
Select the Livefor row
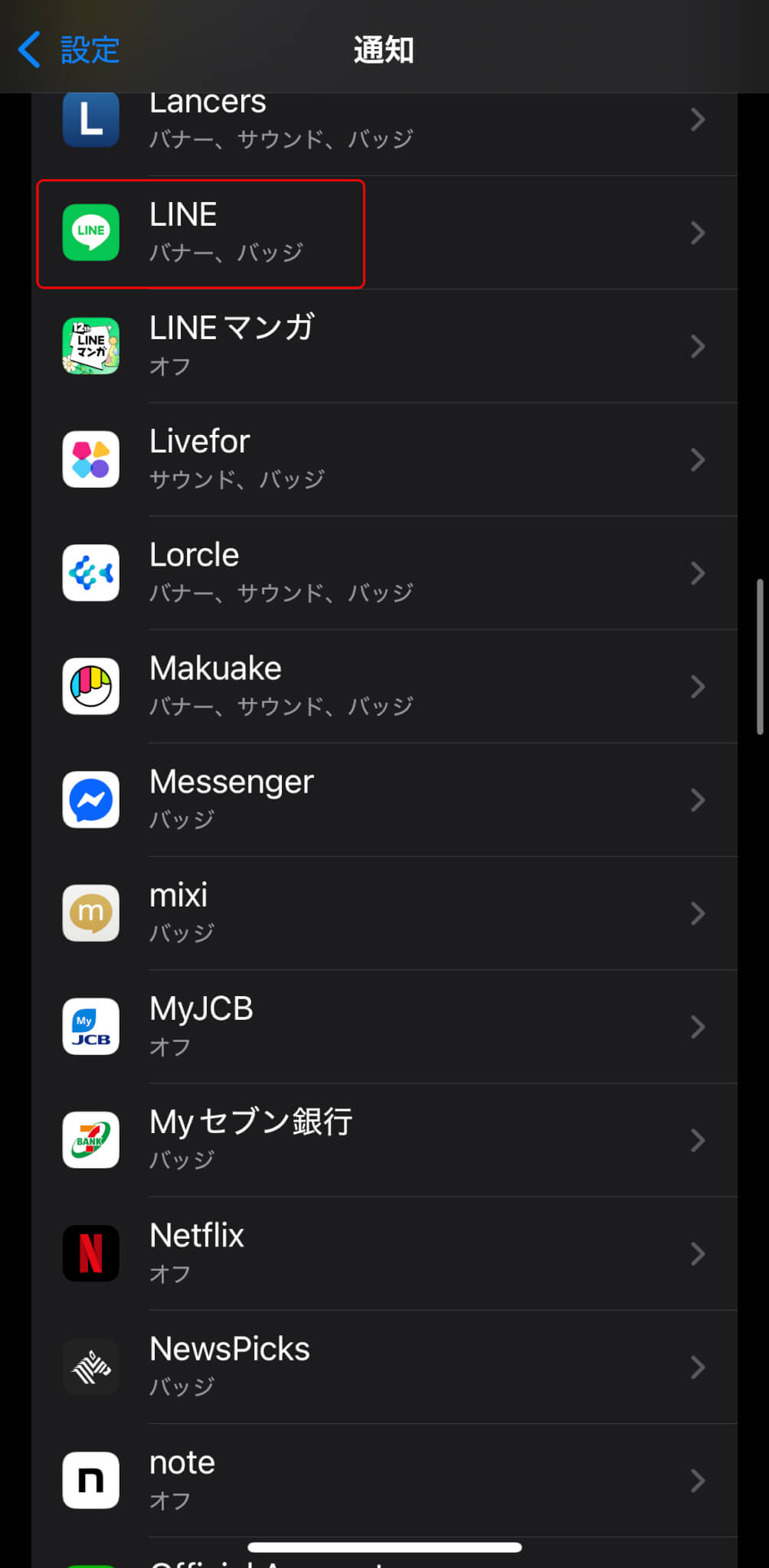pyautogui.click(x=383, y=459)
